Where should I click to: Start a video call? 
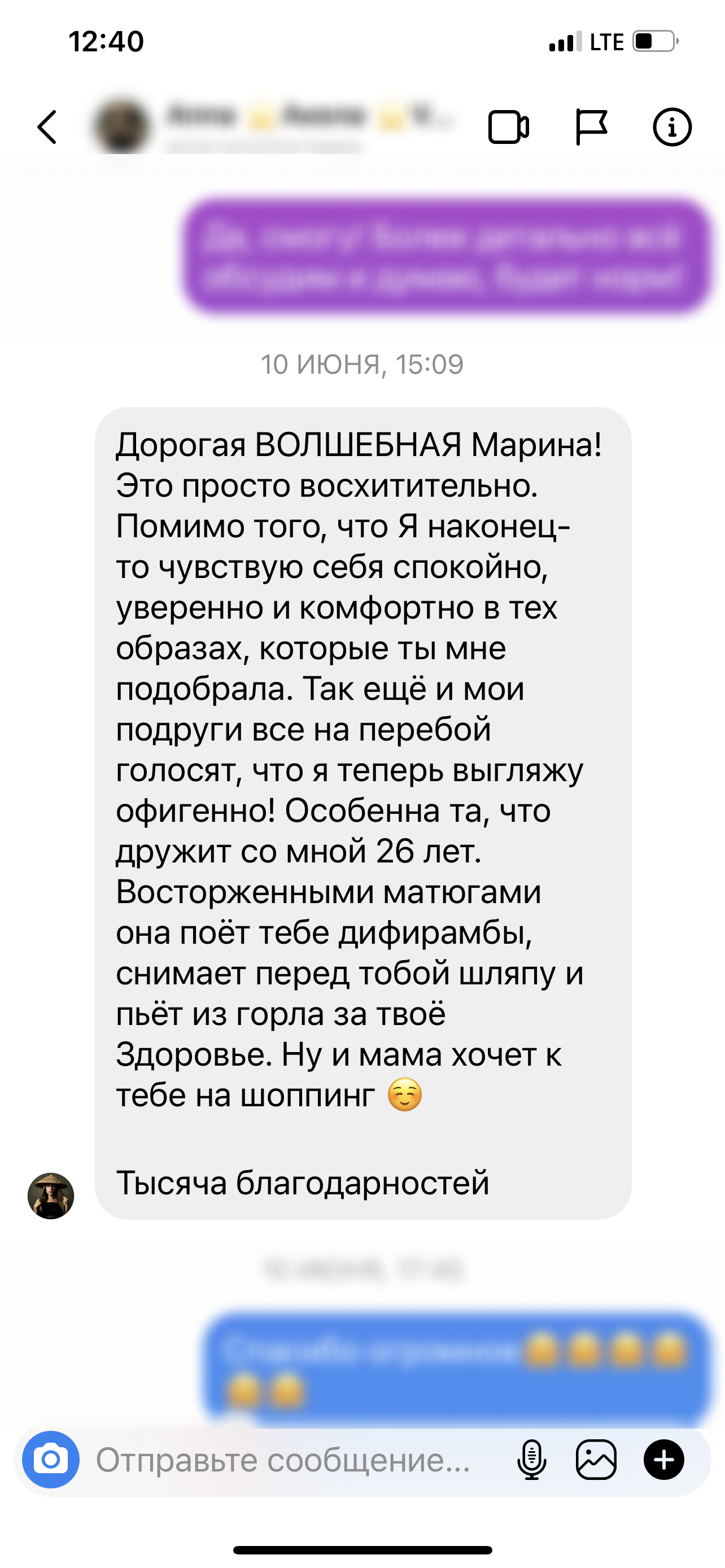(508, 127)
